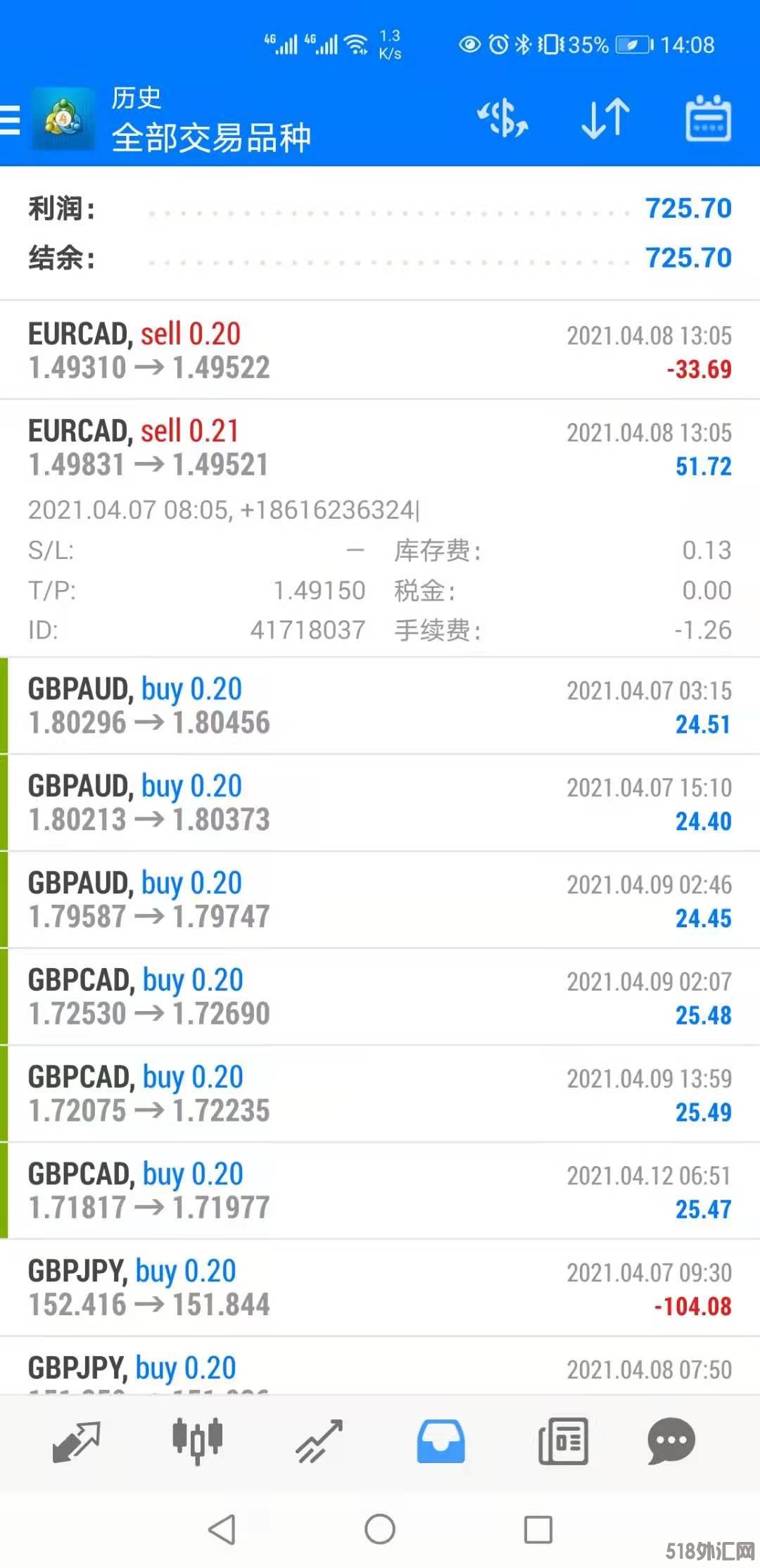Screen dimensions: 760x1568
Task: Expand the EURCAD sell 0.20 trade
Action: [x=380, y=351]
